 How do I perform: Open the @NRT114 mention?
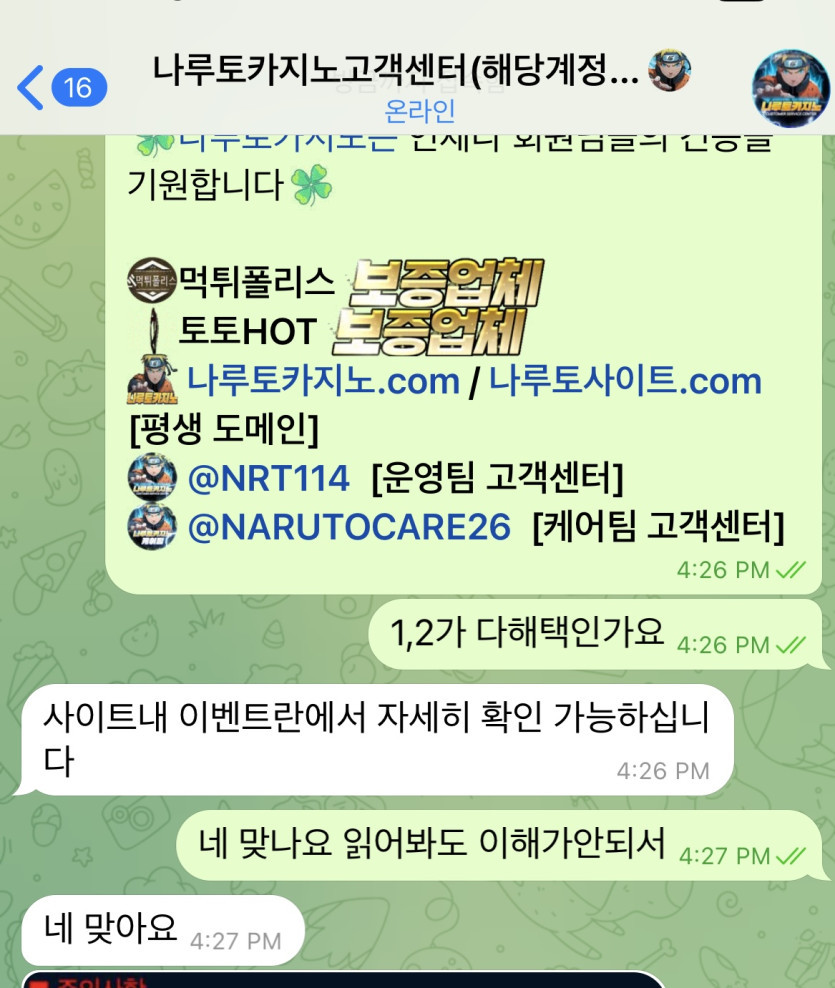coord(268,479)
